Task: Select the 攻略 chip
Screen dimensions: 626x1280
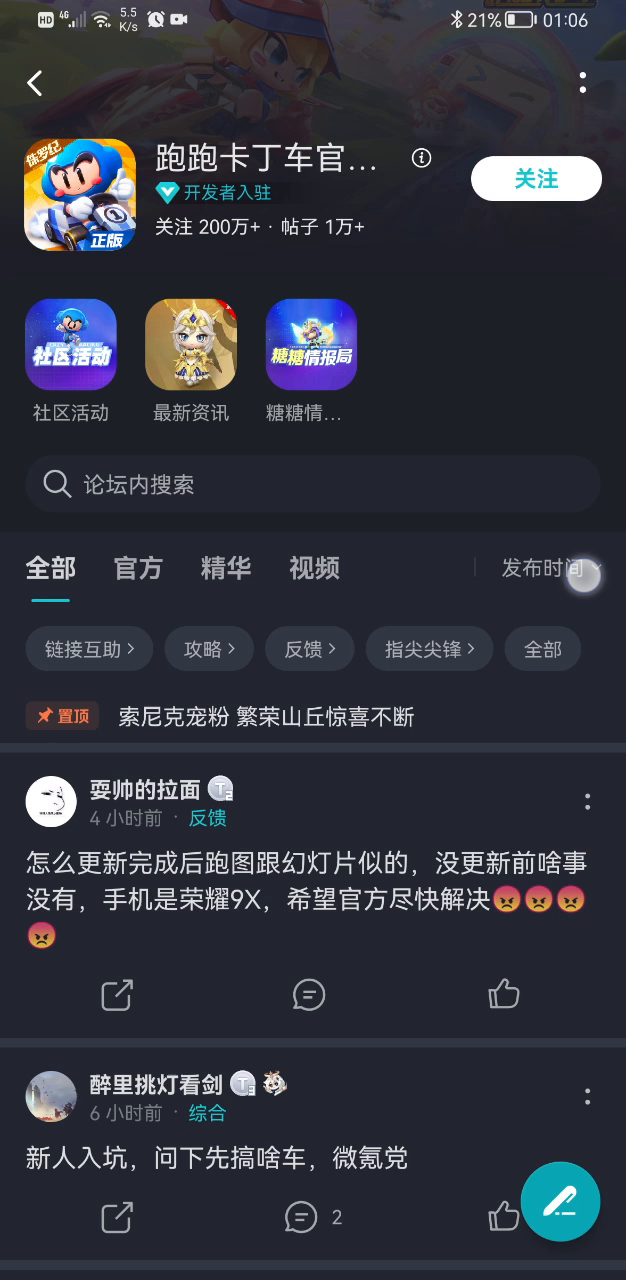Action: tap(209, 649)
